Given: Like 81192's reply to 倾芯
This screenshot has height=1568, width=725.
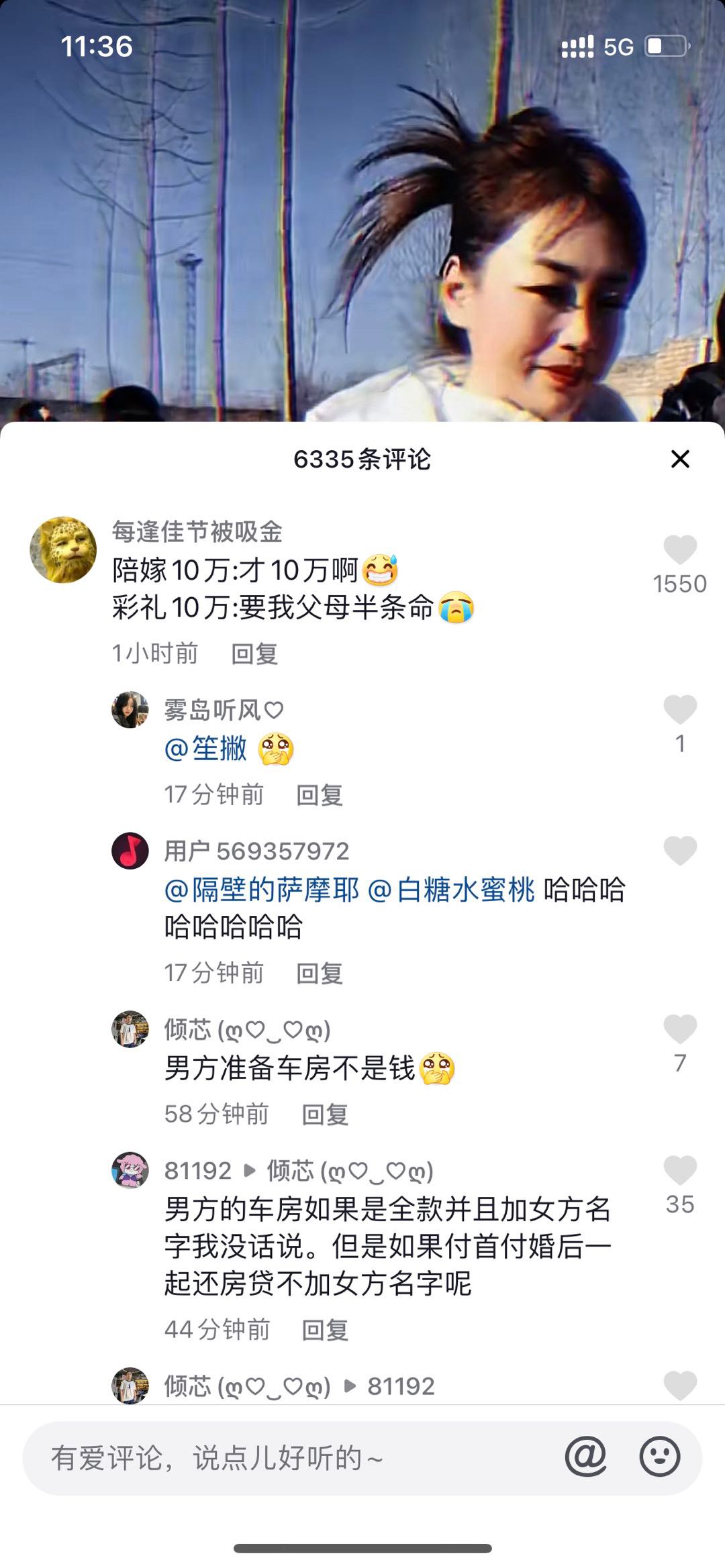Looking at the screenshot, I should click(680, 1171).
